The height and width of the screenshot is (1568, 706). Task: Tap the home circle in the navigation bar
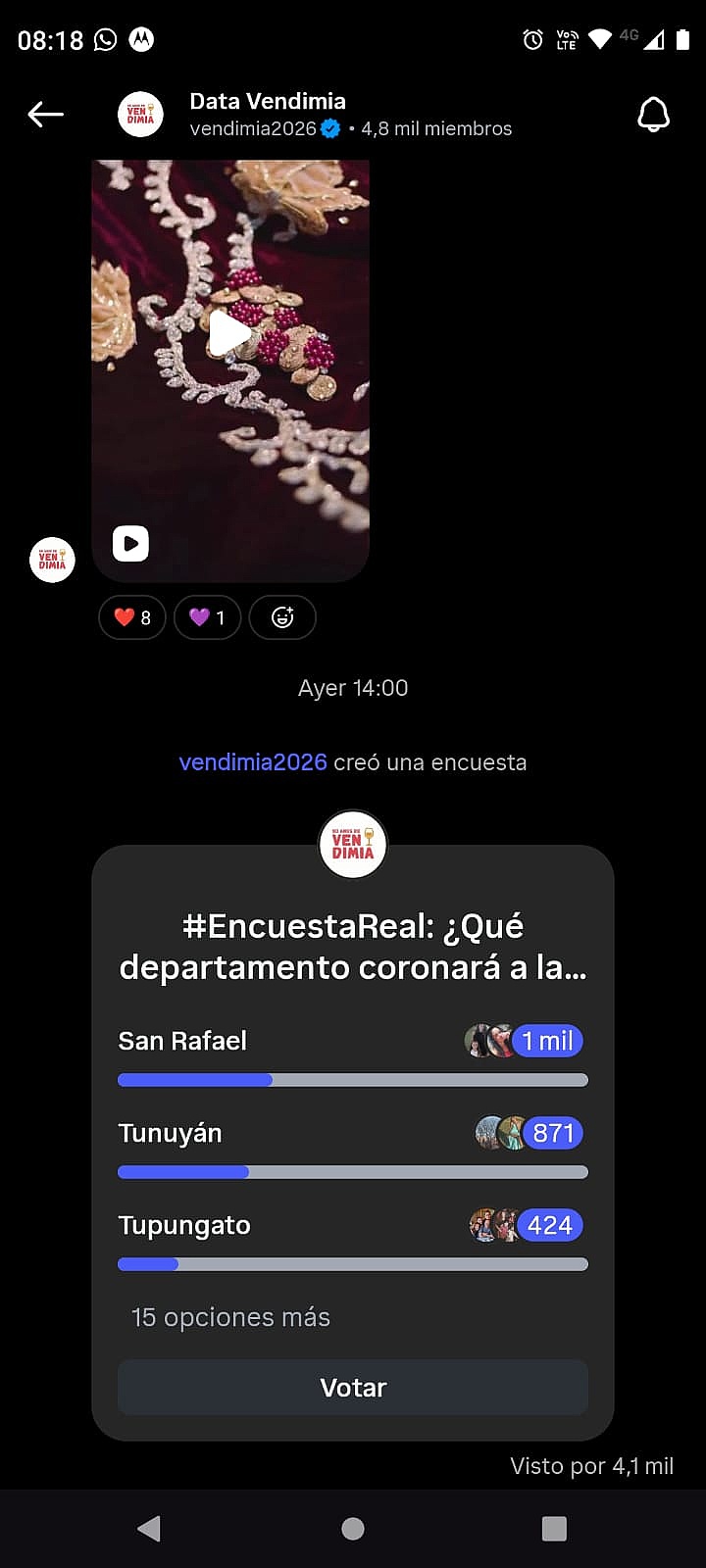point(352,1528)
